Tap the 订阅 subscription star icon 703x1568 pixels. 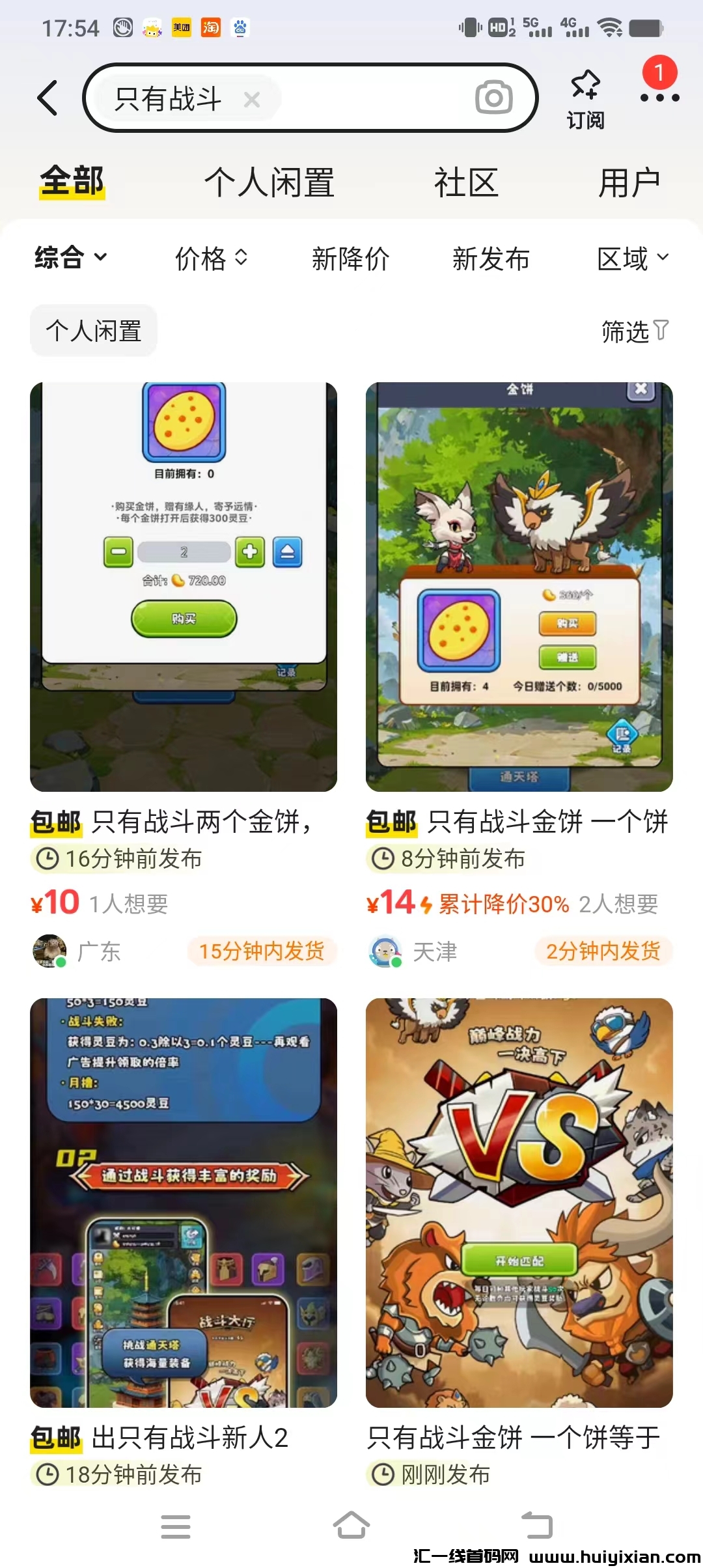584,98
